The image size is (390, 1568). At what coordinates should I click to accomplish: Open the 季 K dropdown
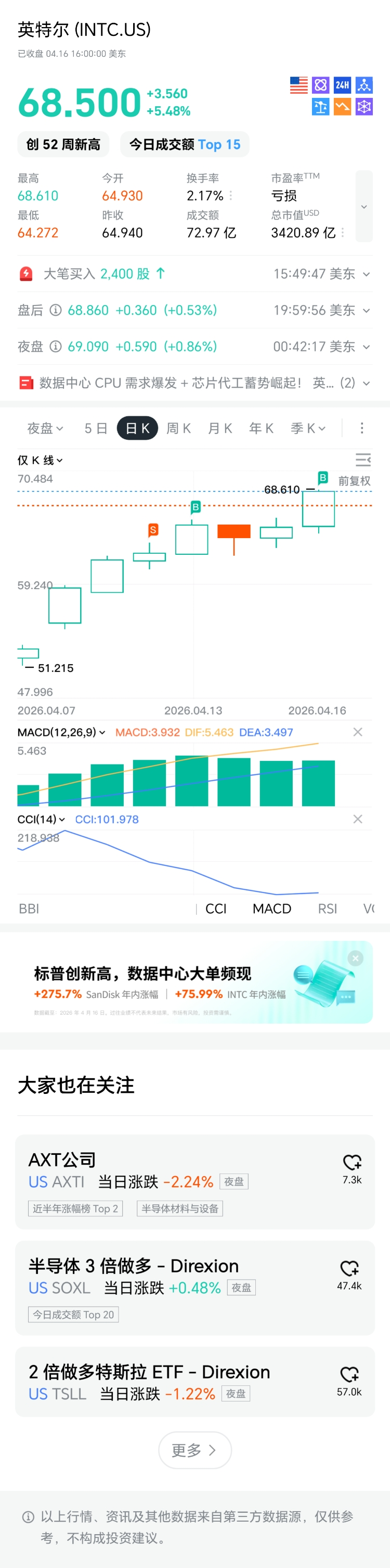(308, 428)
